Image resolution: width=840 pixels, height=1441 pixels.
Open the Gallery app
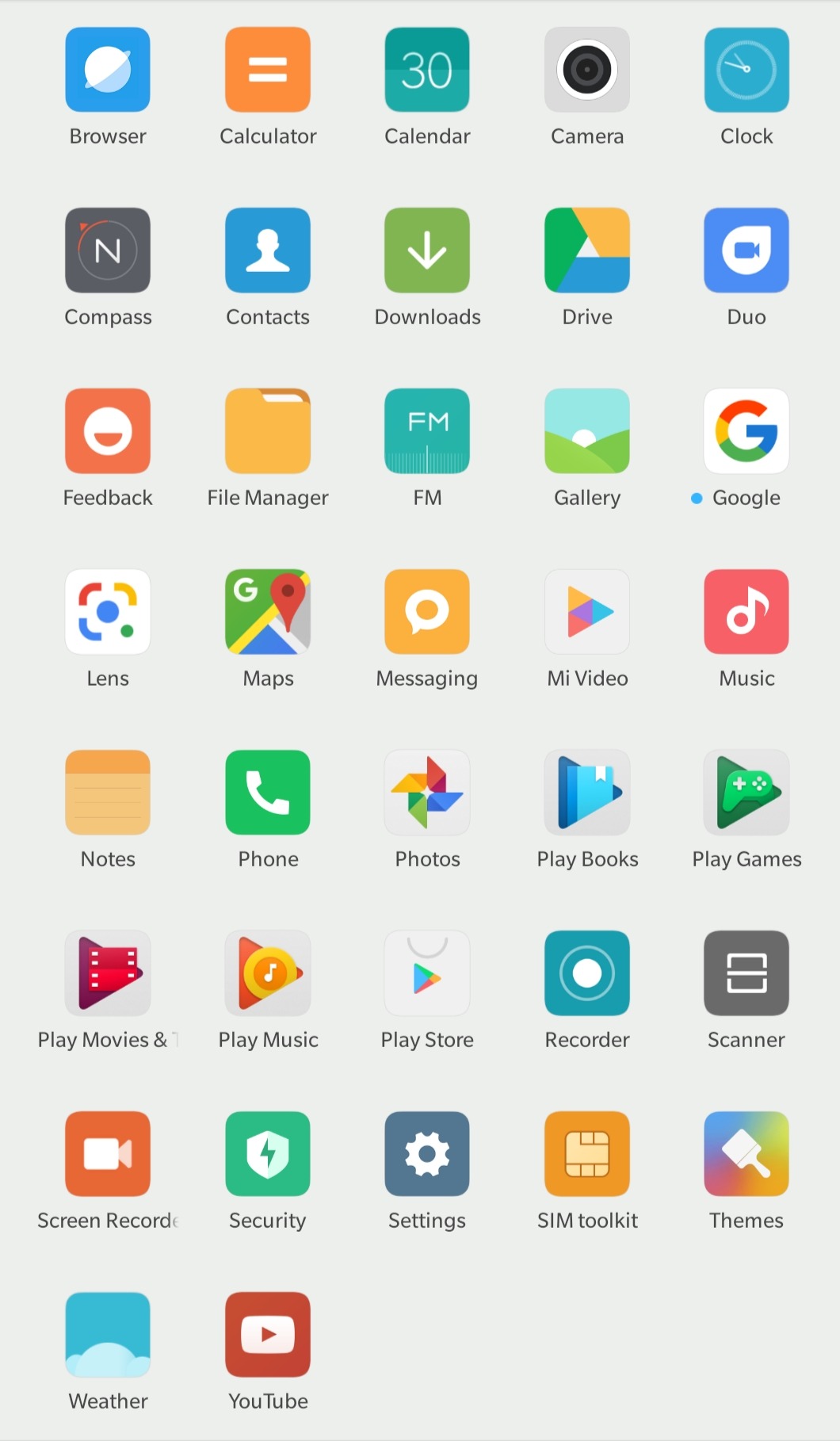tap(587, 431)
